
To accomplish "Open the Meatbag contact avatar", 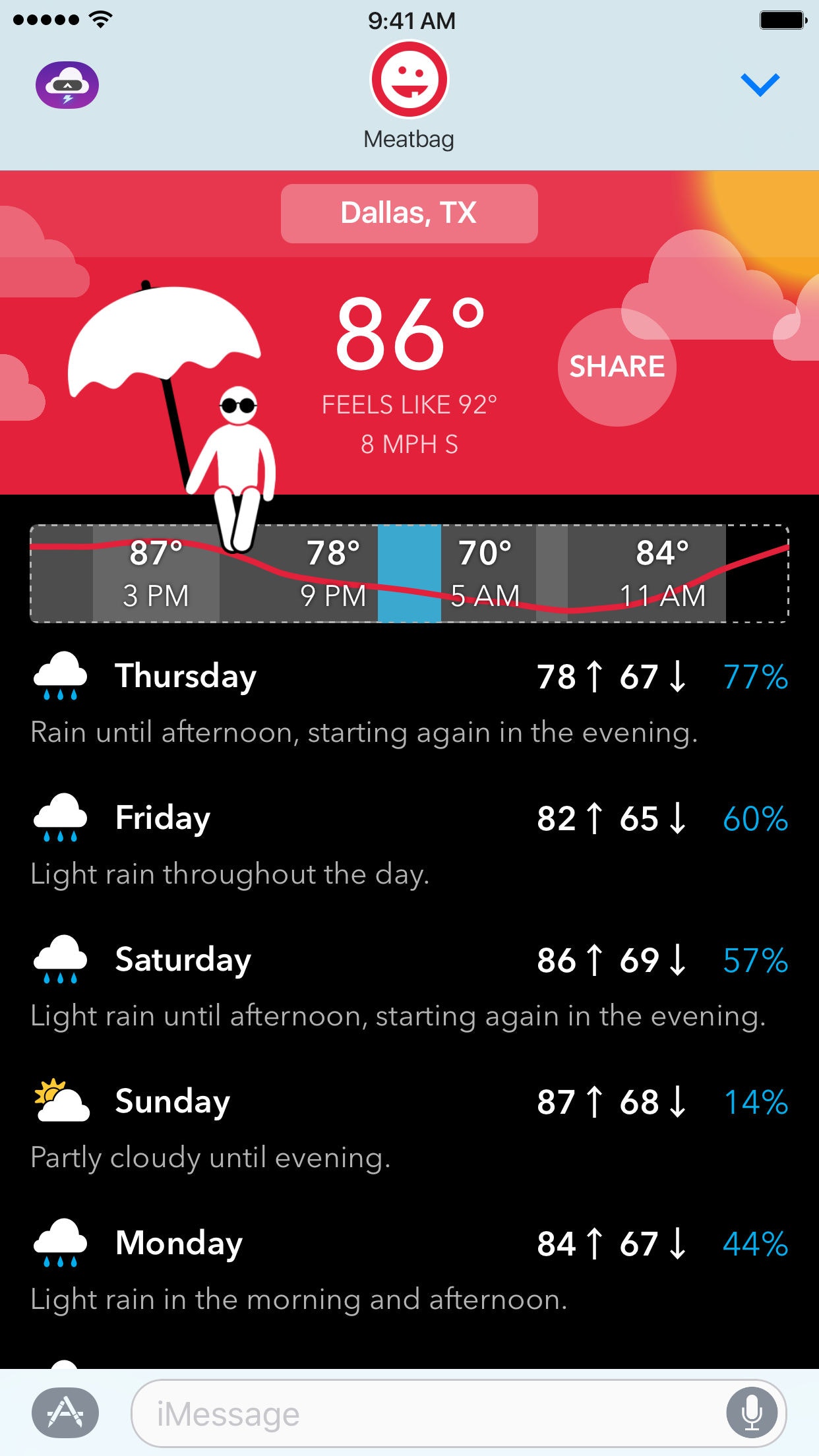I will click(409, 80).
